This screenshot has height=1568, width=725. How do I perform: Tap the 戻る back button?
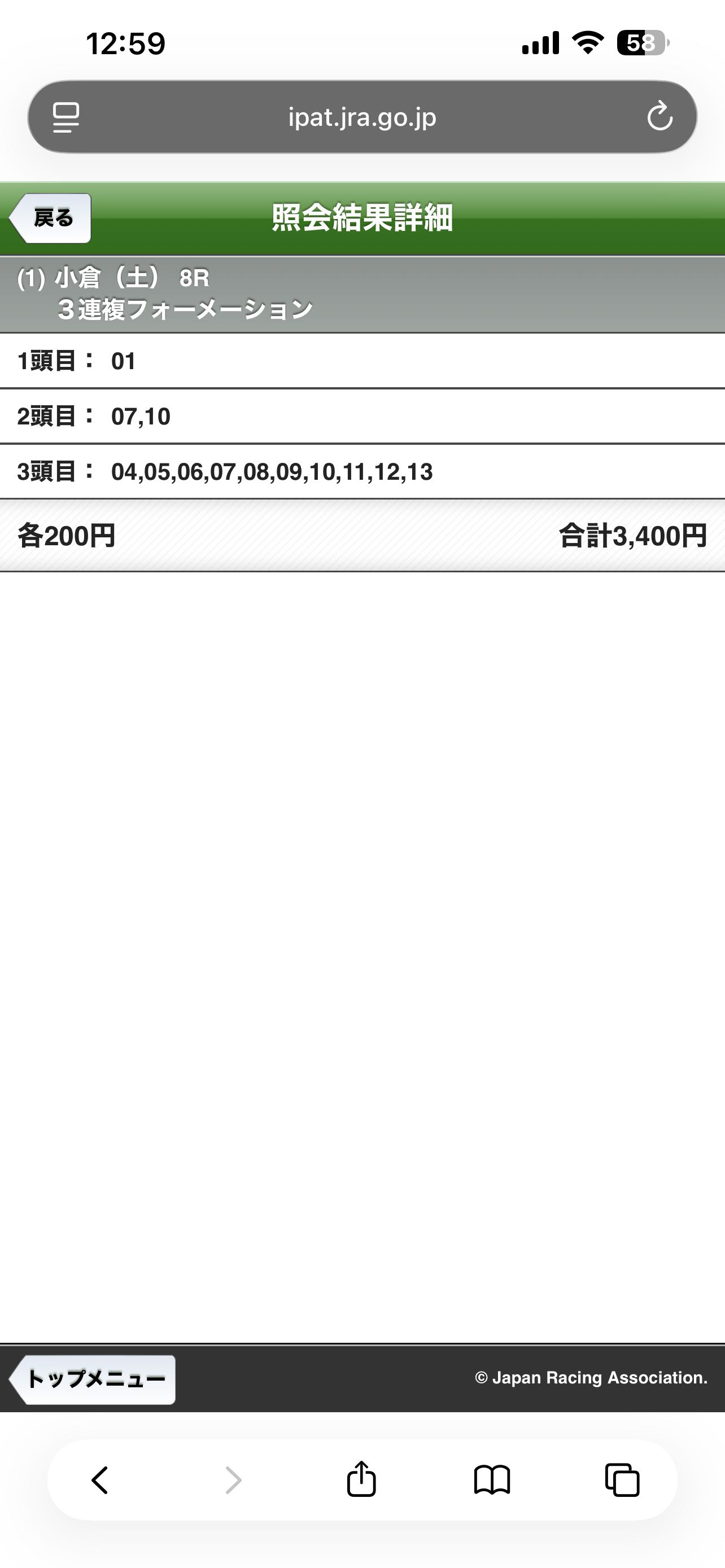pos(51,218)
